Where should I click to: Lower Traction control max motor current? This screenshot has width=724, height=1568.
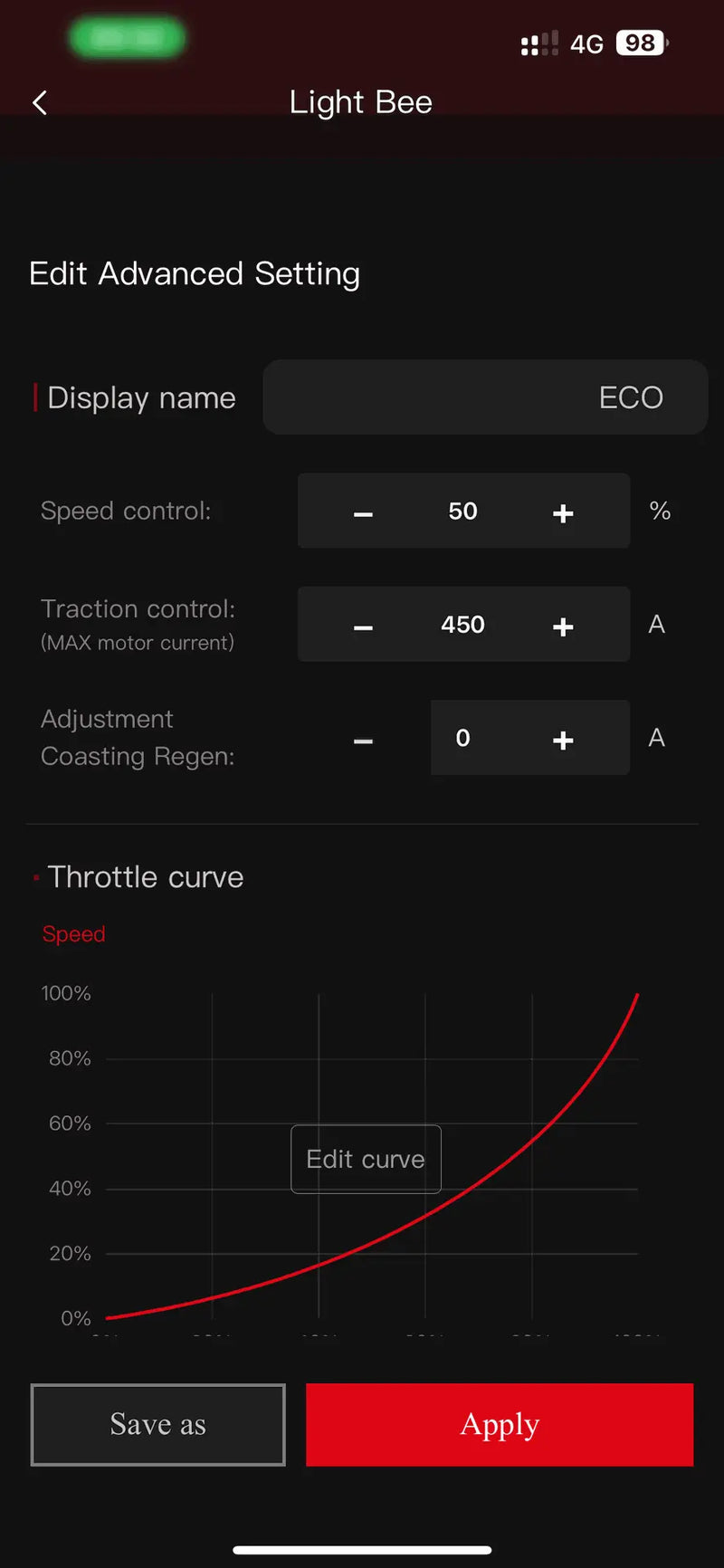(363, 626)
